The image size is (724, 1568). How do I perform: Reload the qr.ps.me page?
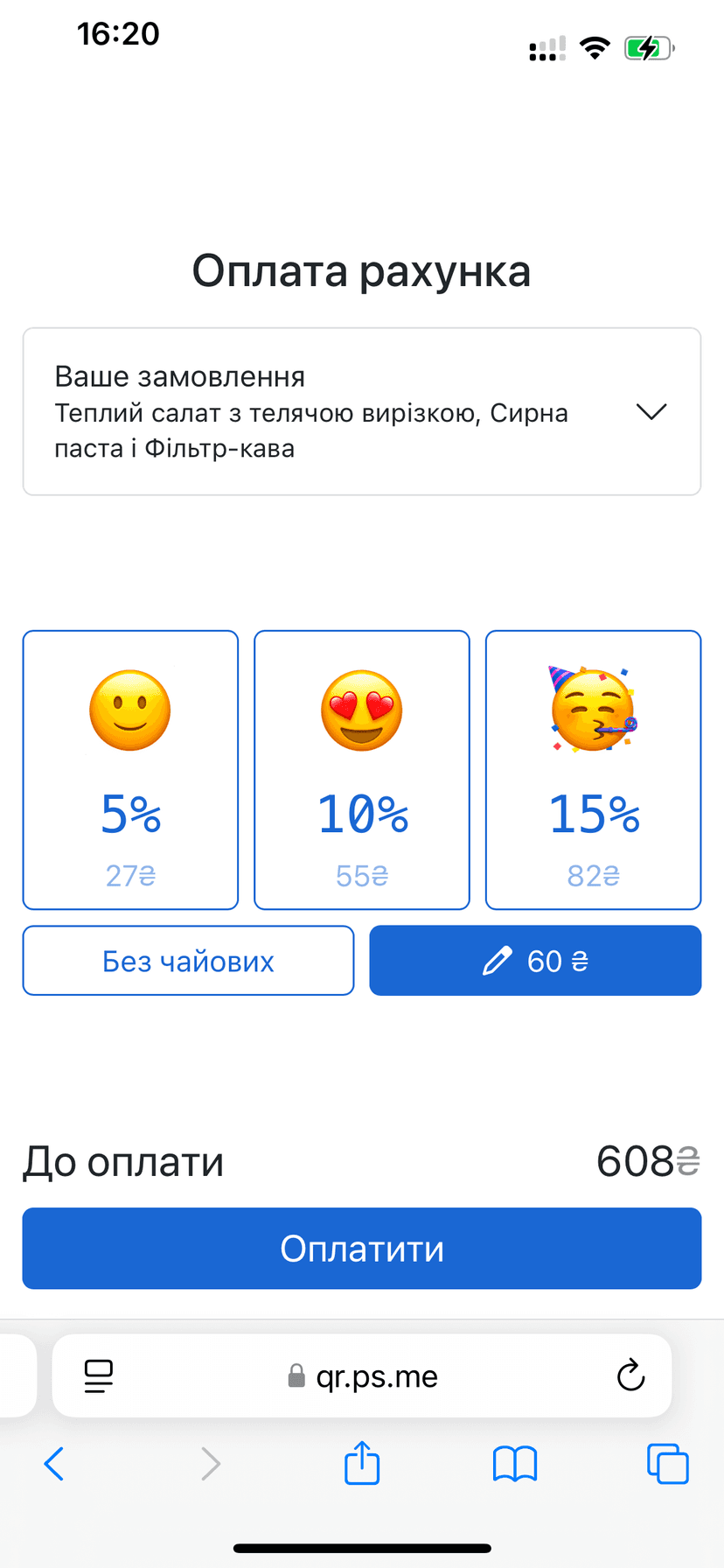point(630,1376)
